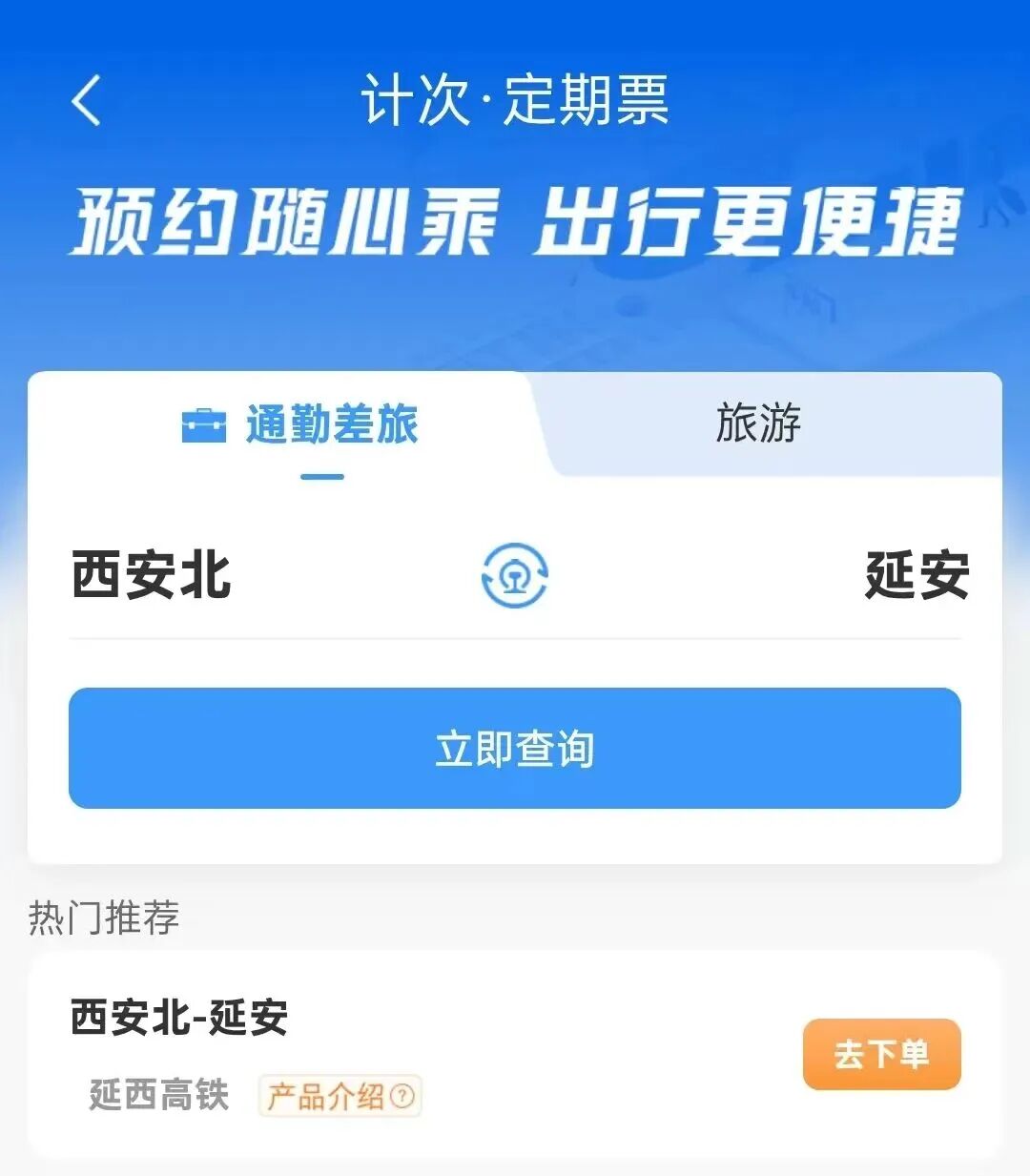Select the 通勤差旅 tab

pyautogui.click(x=300, y=424)
